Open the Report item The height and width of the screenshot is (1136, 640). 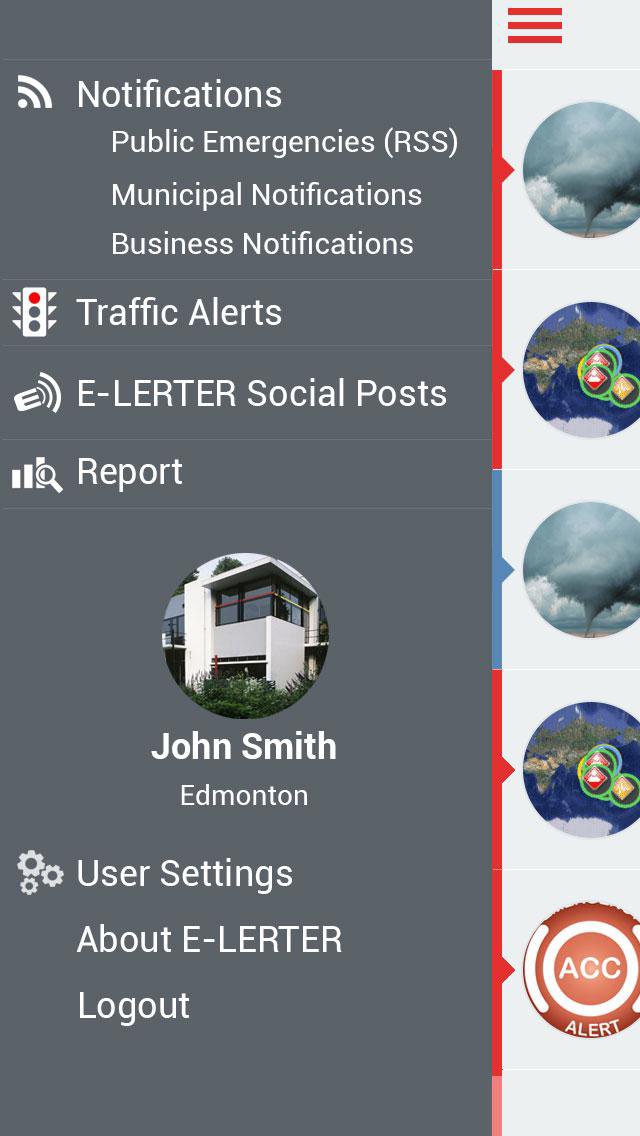[130, 472]
